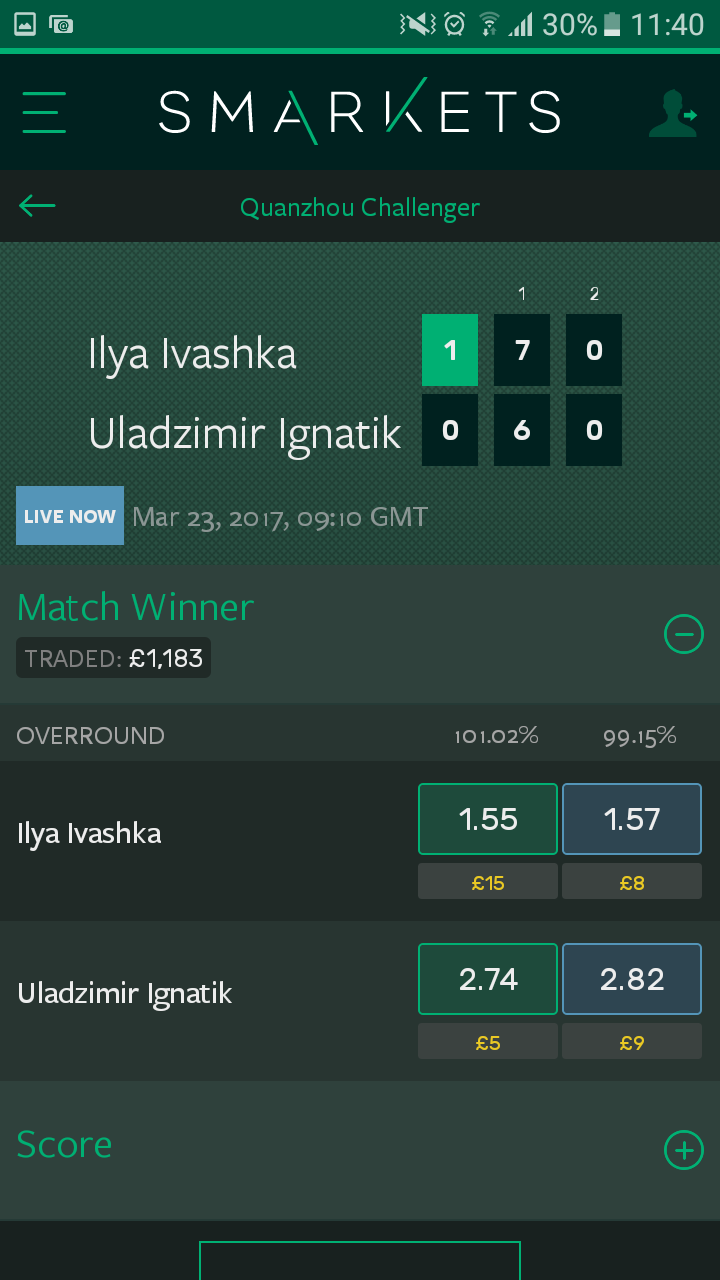This screenshot has height=1280, width=720.
Task: Tap the battery indicator in the status bar
Action: (611, 22)
